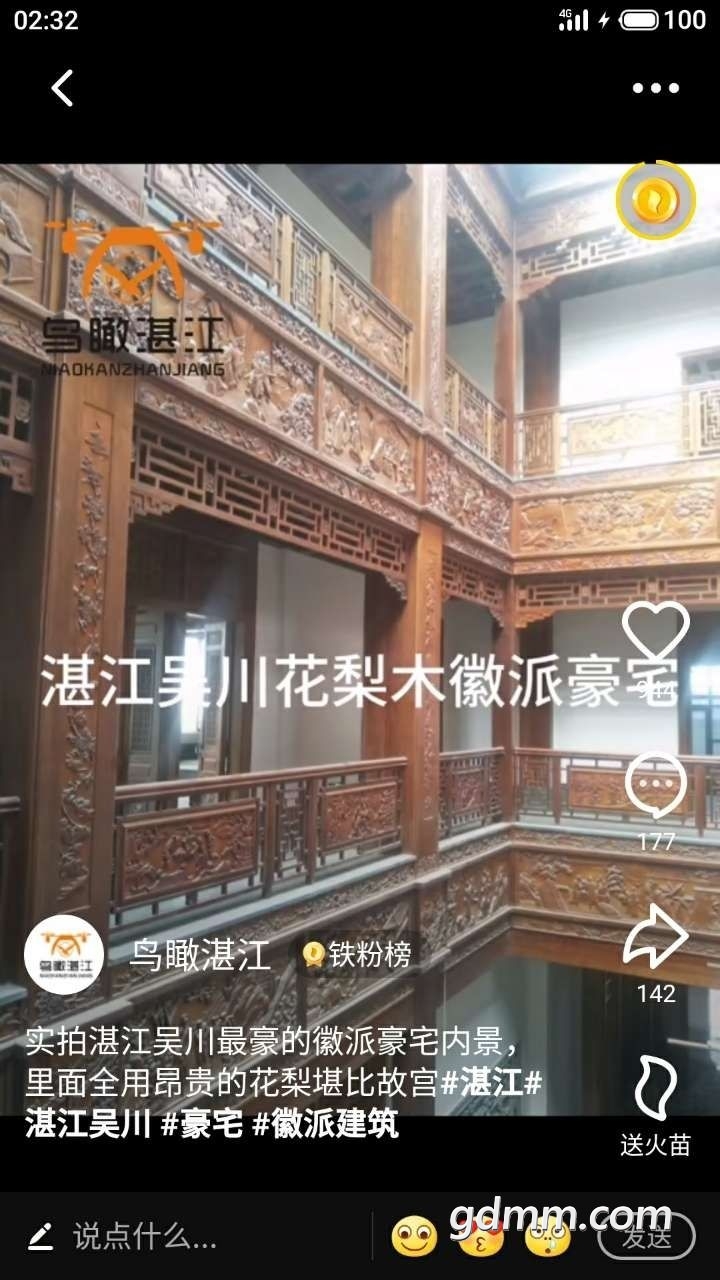Open the 铁粉榜 fan ranking chip
The image size is (720, 1280).
click(357, 955)
